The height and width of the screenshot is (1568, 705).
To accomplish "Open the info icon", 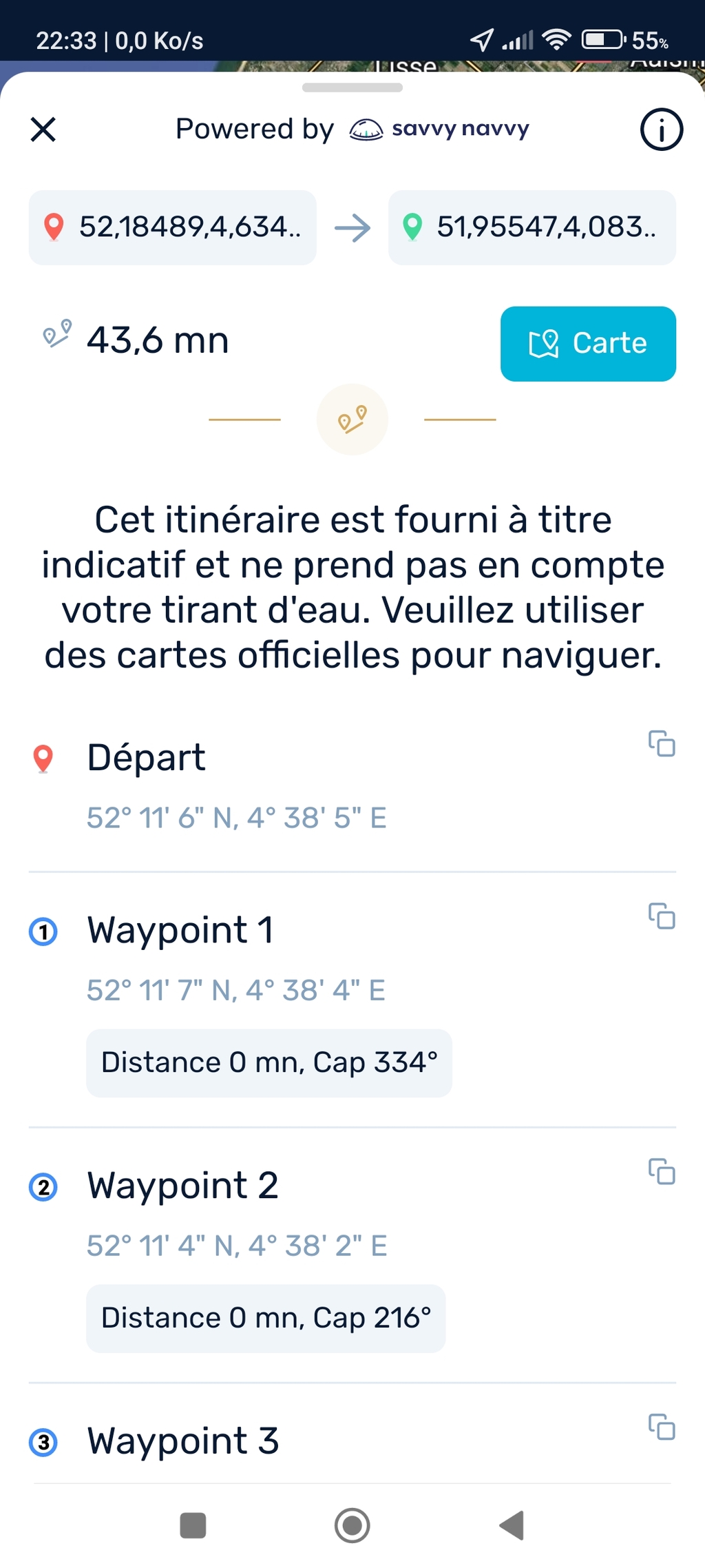I will (x=661, y=130).
